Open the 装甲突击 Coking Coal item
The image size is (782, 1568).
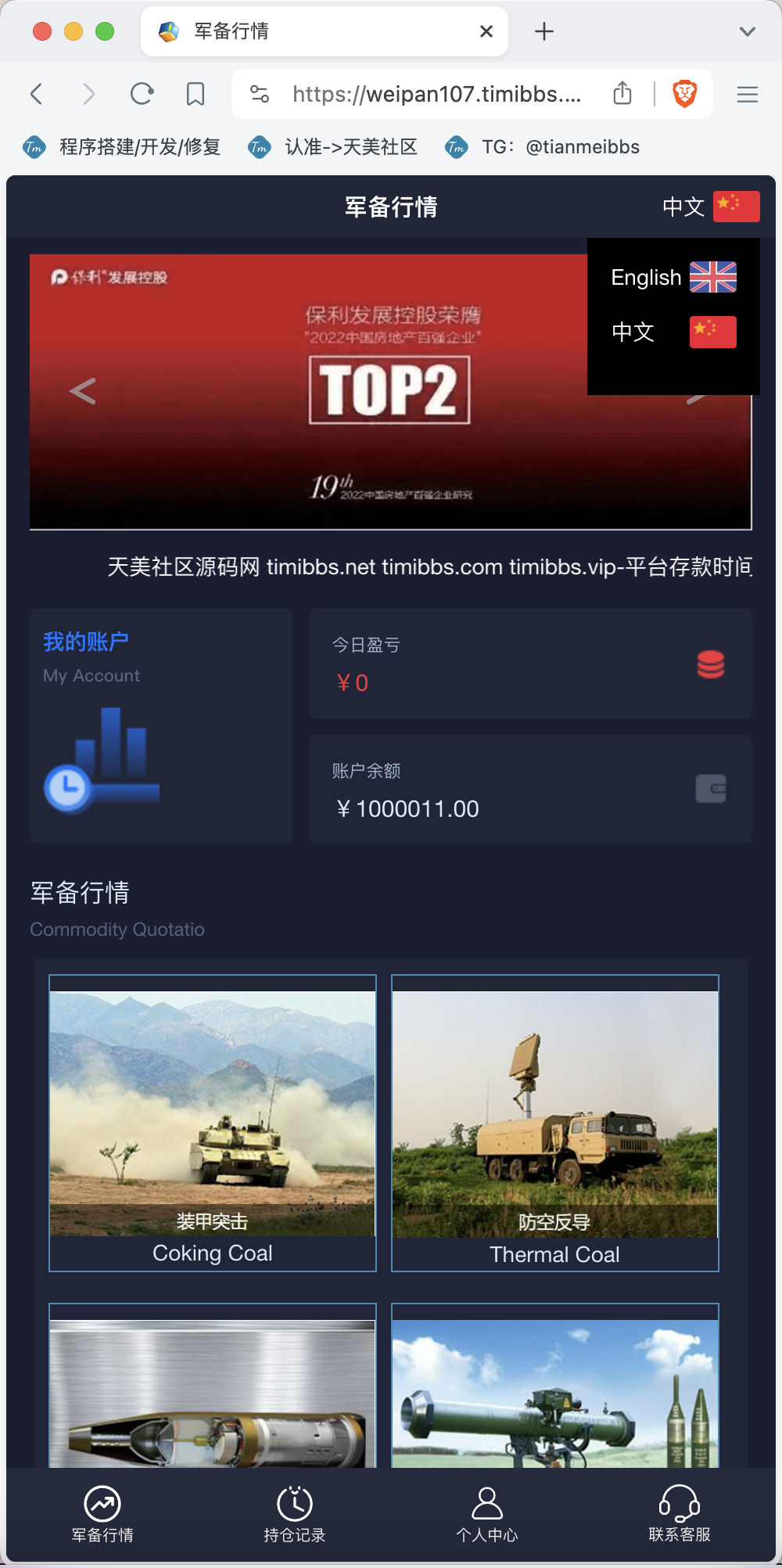pyautogui.click(x=213, y=1123)
